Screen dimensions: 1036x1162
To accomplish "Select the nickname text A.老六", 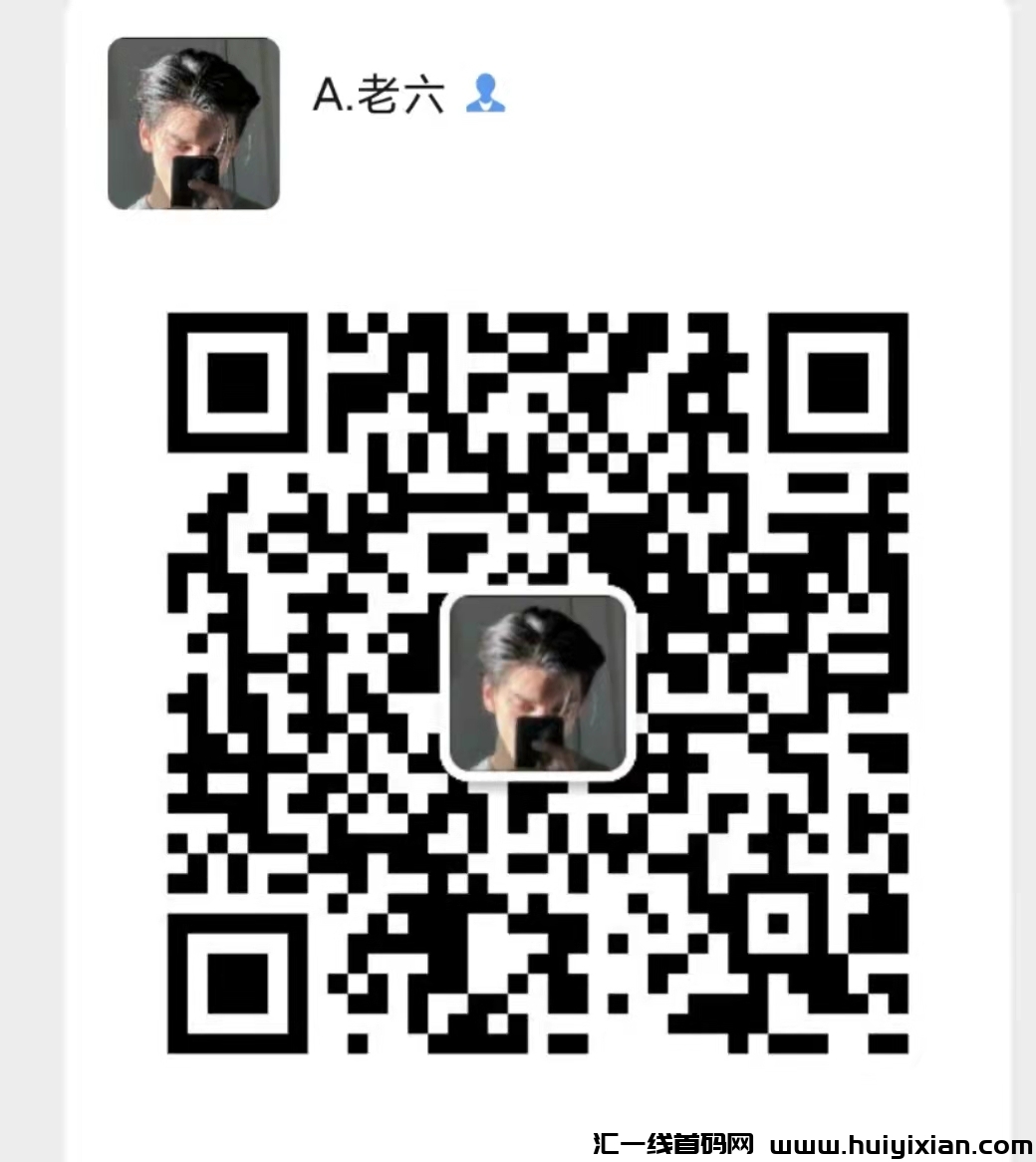I will click(x=380, y=97).
